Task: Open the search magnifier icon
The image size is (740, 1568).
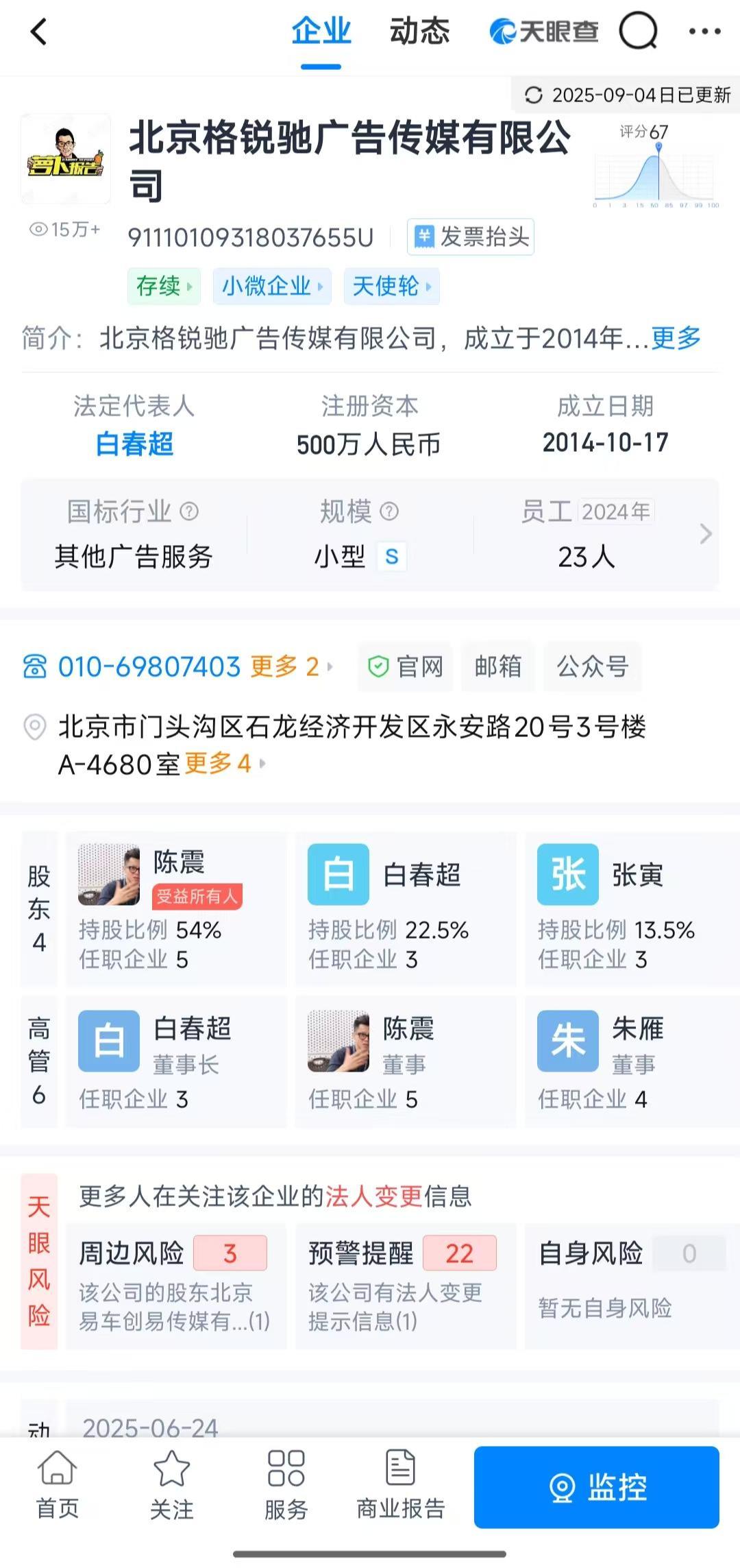Action: tap(638, 32)
